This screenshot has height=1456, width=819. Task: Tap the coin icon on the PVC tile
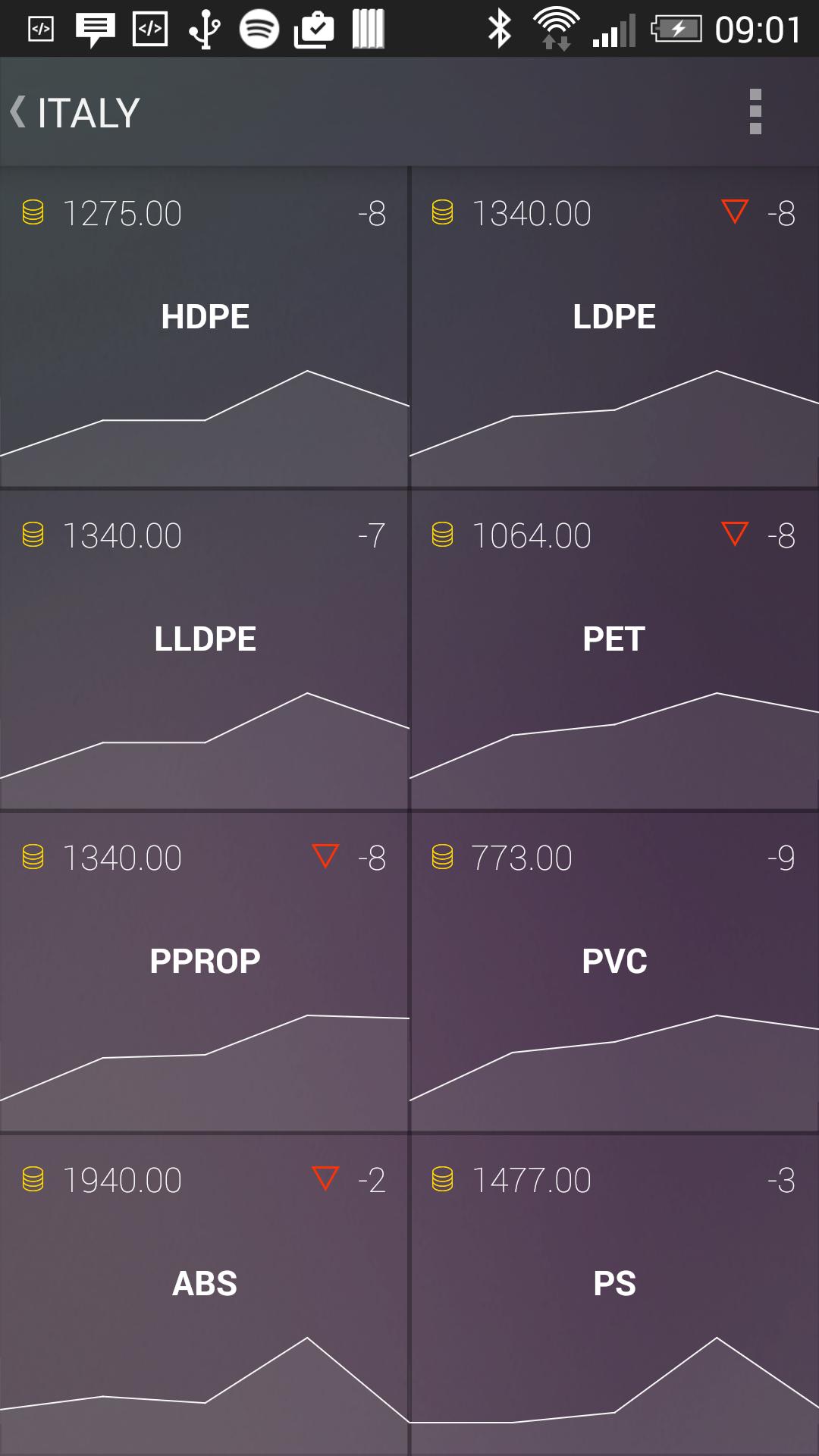pyautogui.click(x=443, y=858)
